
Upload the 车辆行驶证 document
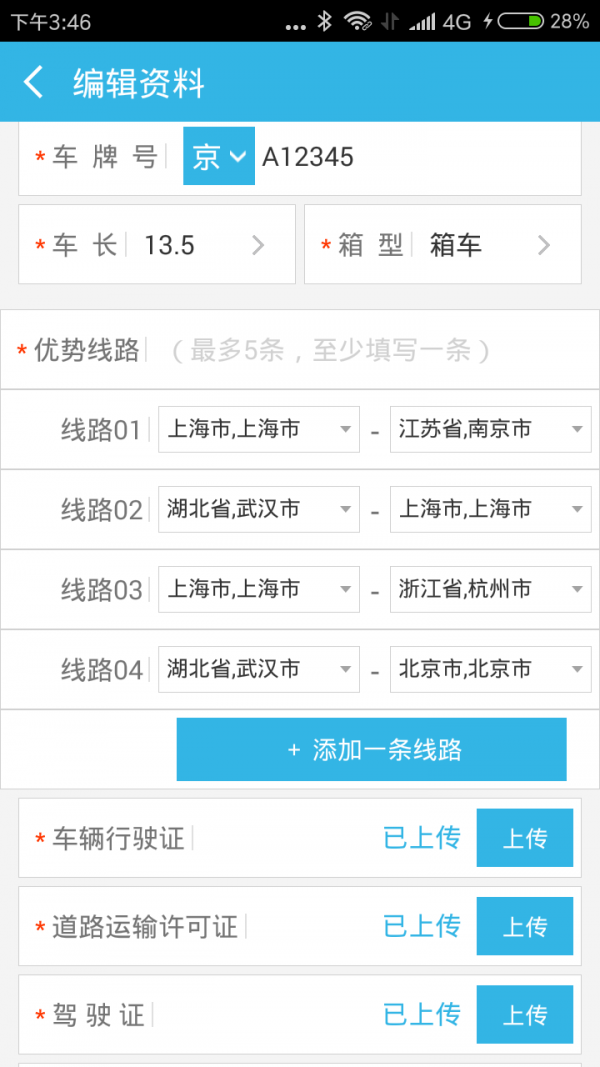[x=524, y=838]
